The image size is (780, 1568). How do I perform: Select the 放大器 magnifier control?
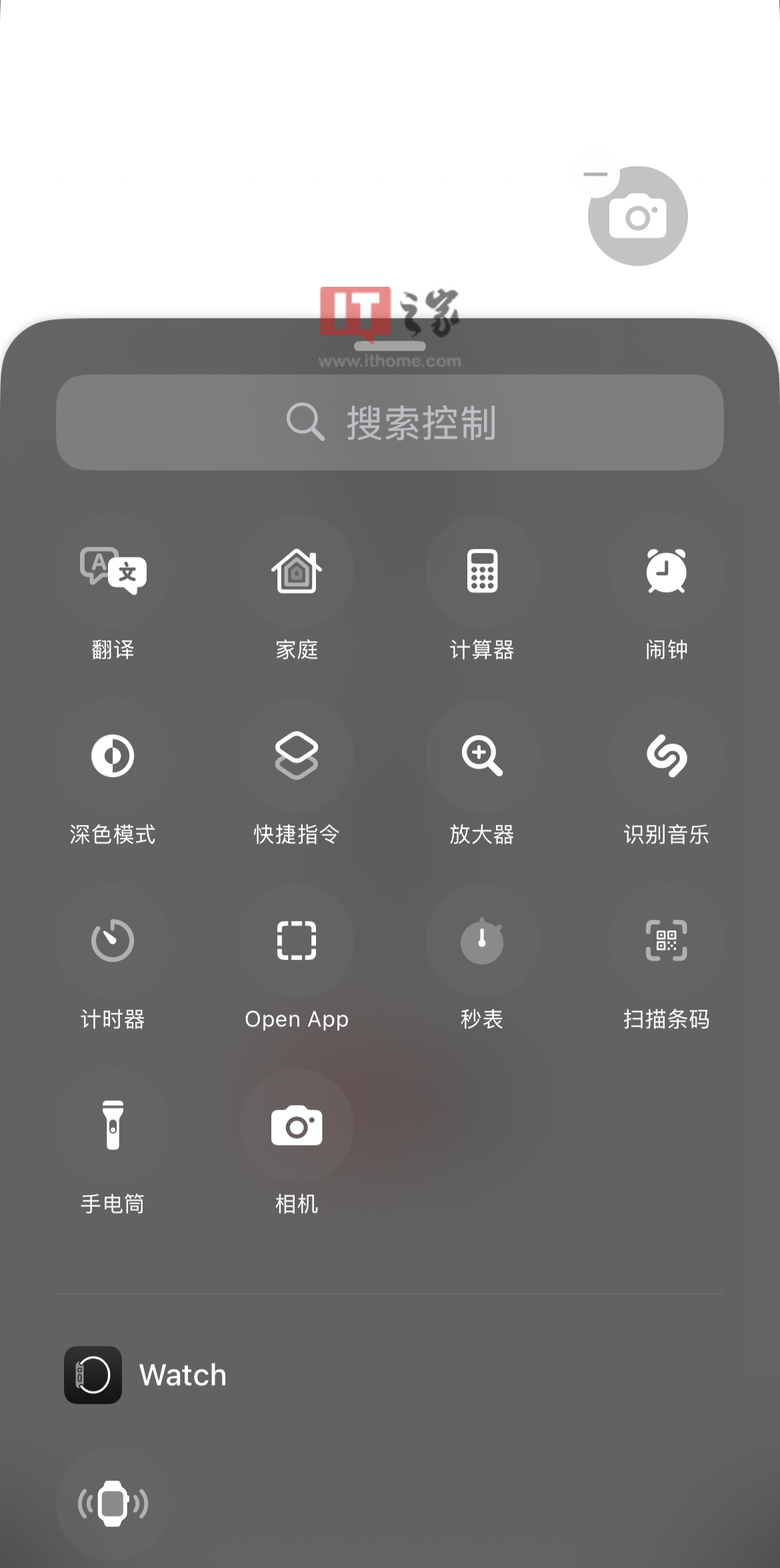(x=482, y=756)
